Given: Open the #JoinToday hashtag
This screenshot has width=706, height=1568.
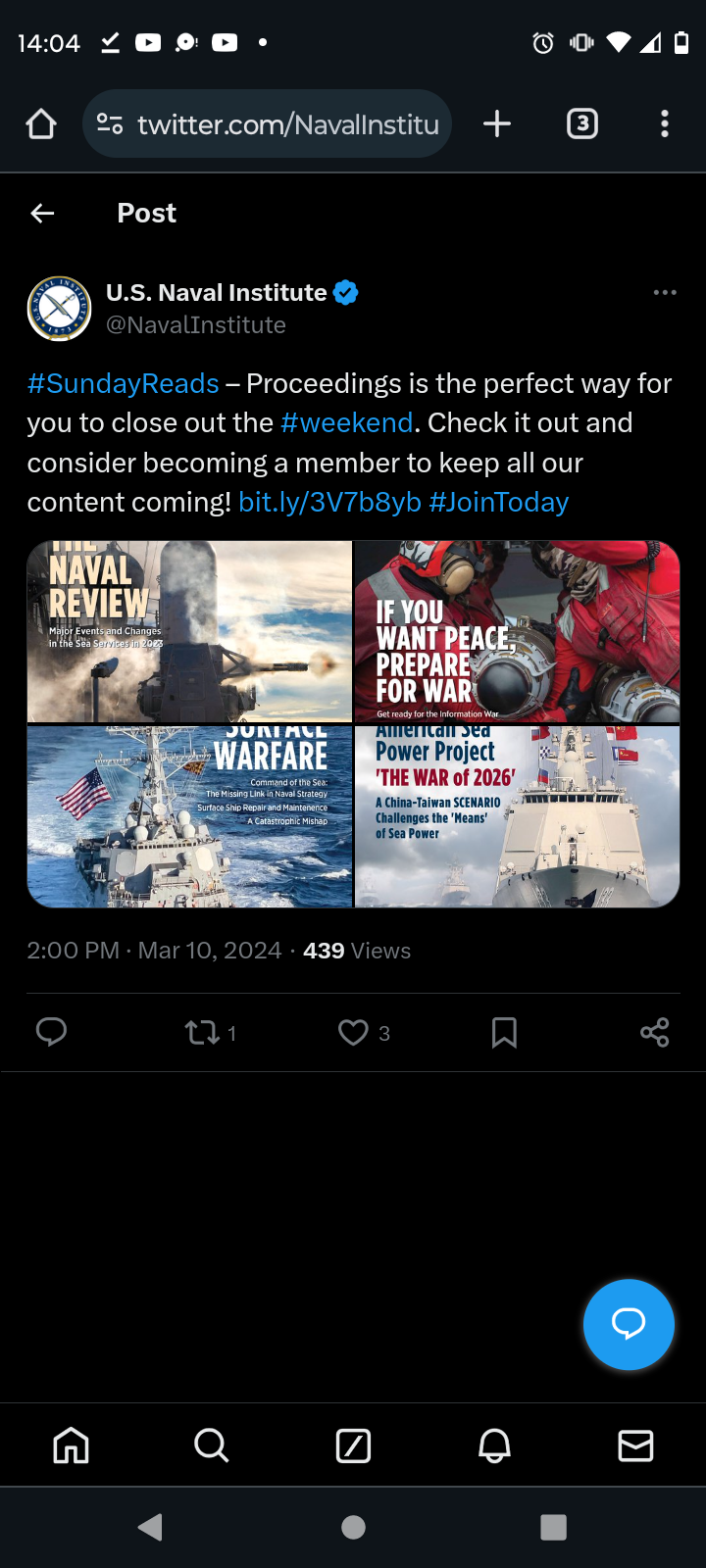Looking at the screenshot, I should [499, 502].
